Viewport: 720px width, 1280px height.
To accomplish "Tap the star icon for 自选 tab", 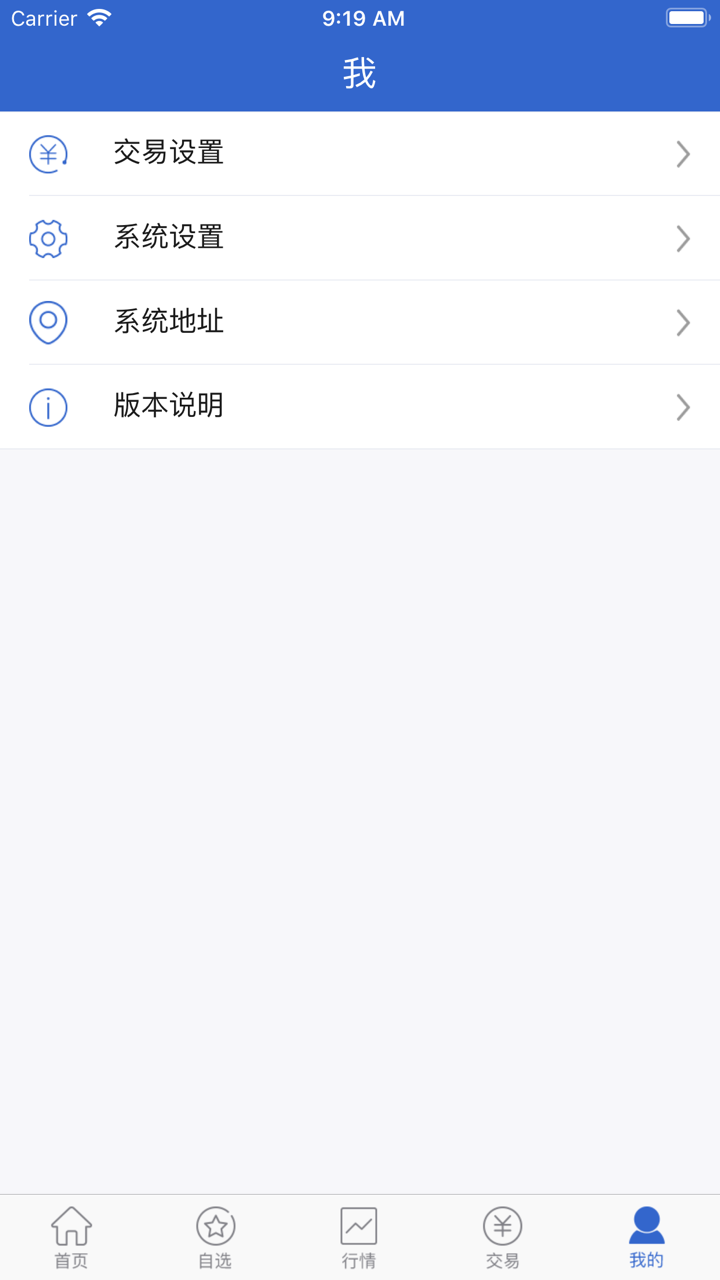I will pyautogui.click(x=215, y=1223).
